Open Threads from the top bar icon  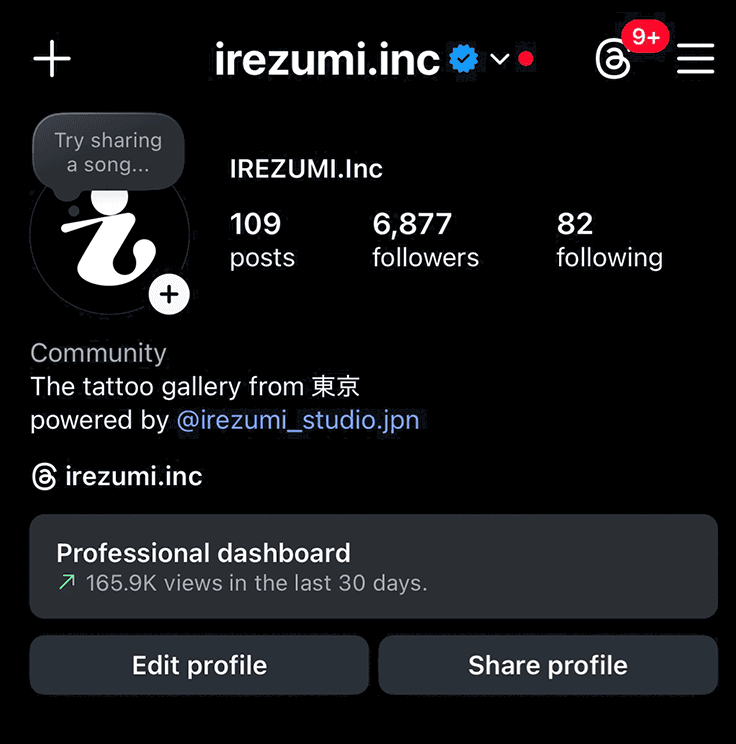point(613,61)
